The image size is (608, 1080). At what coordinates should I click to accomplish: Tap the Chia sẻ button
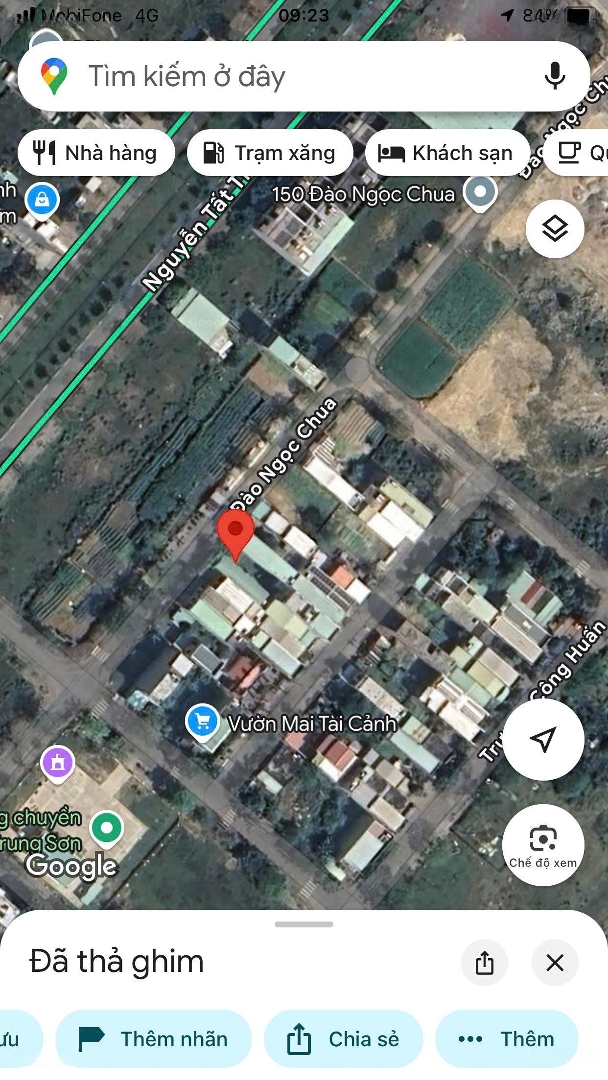pos(343,1039)
